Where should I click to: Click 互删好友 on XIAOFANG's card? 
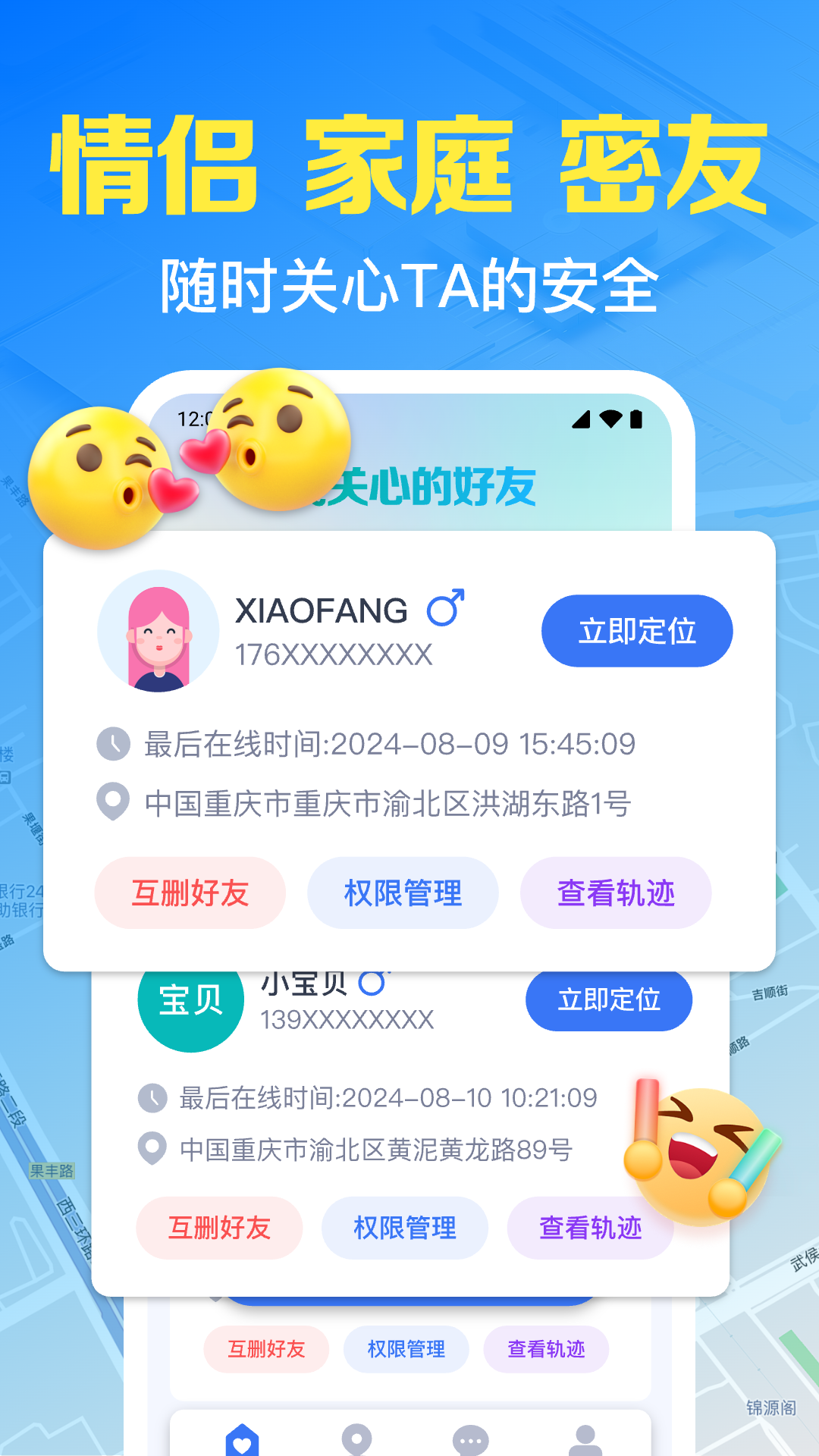point(190,893)
